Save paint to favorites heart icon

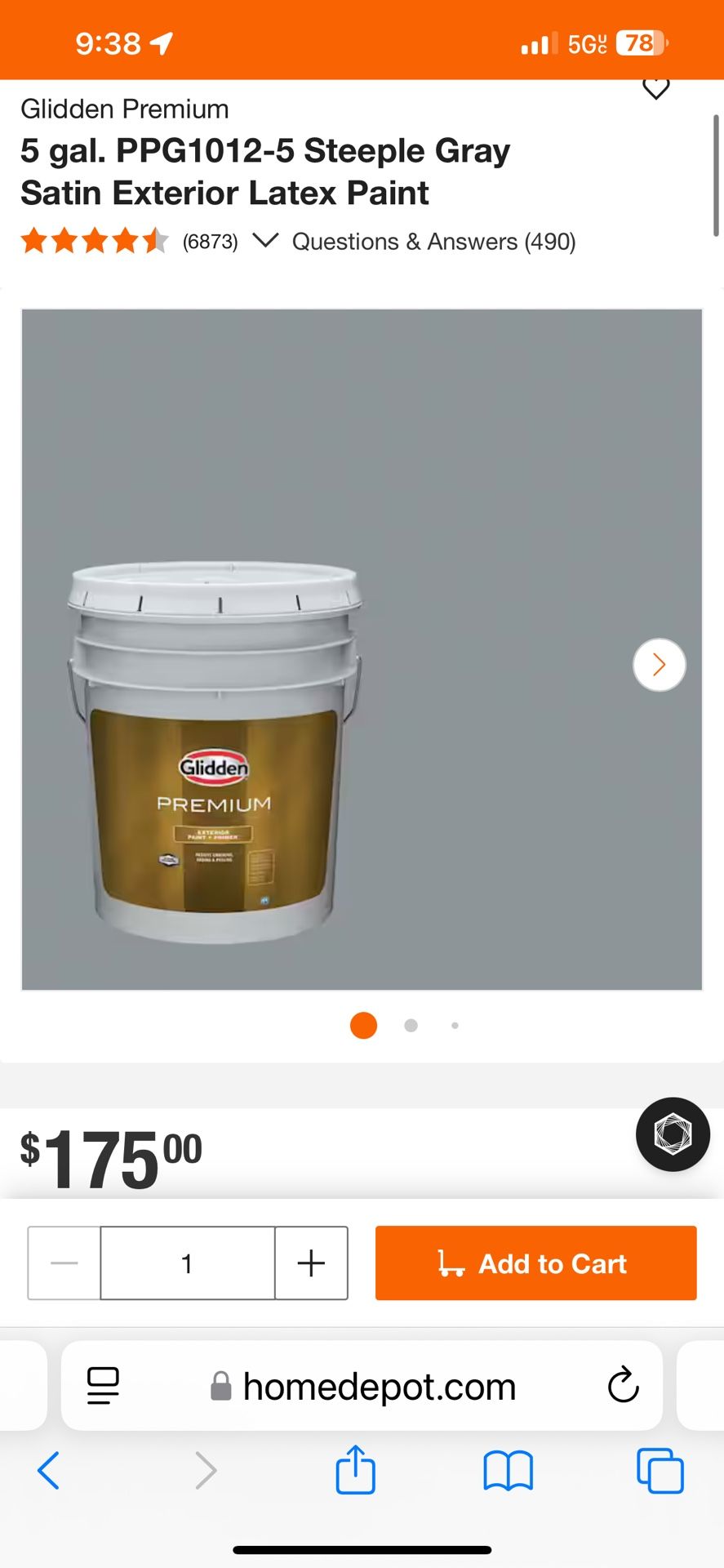click(655, 88)
